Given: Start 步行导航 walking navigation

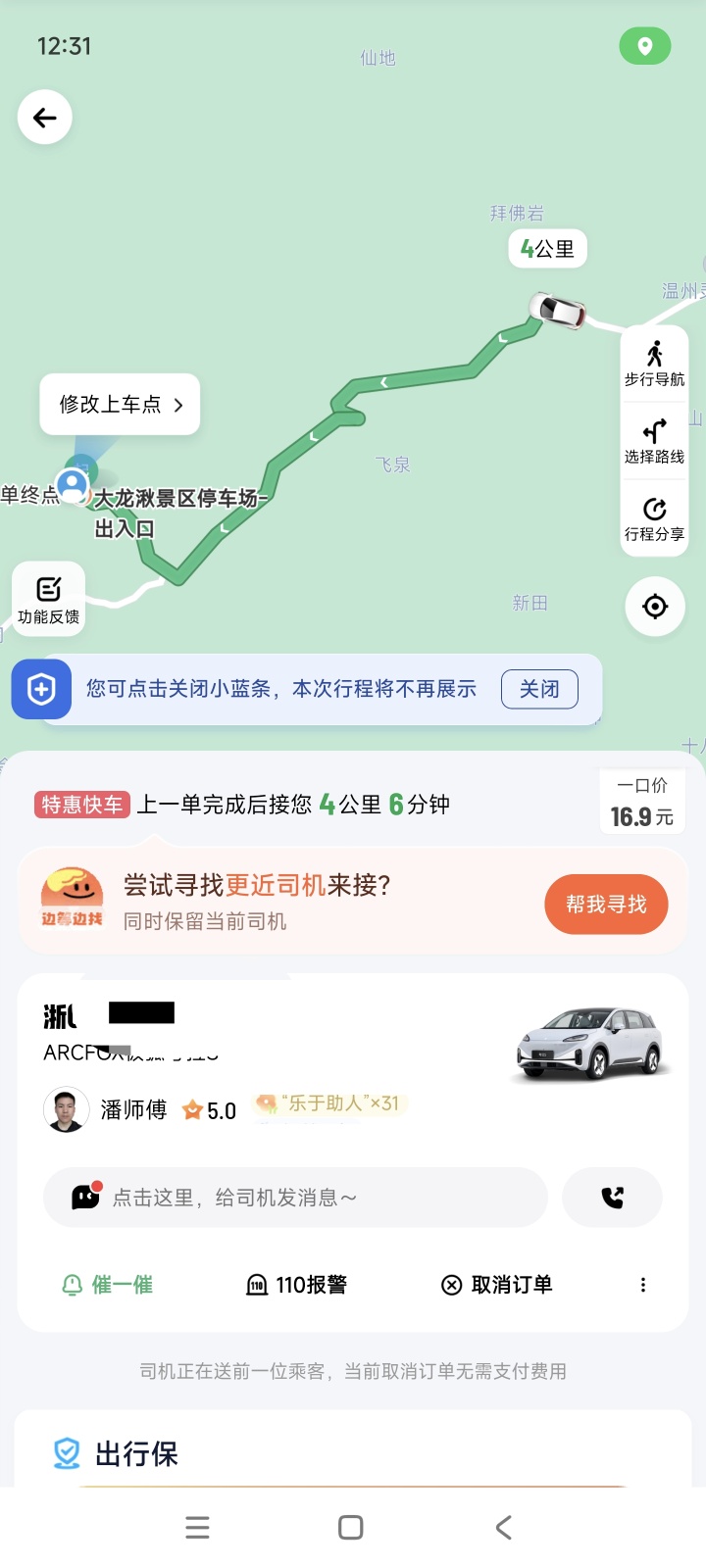Looking at the screenshot, I should pos(654,364).
